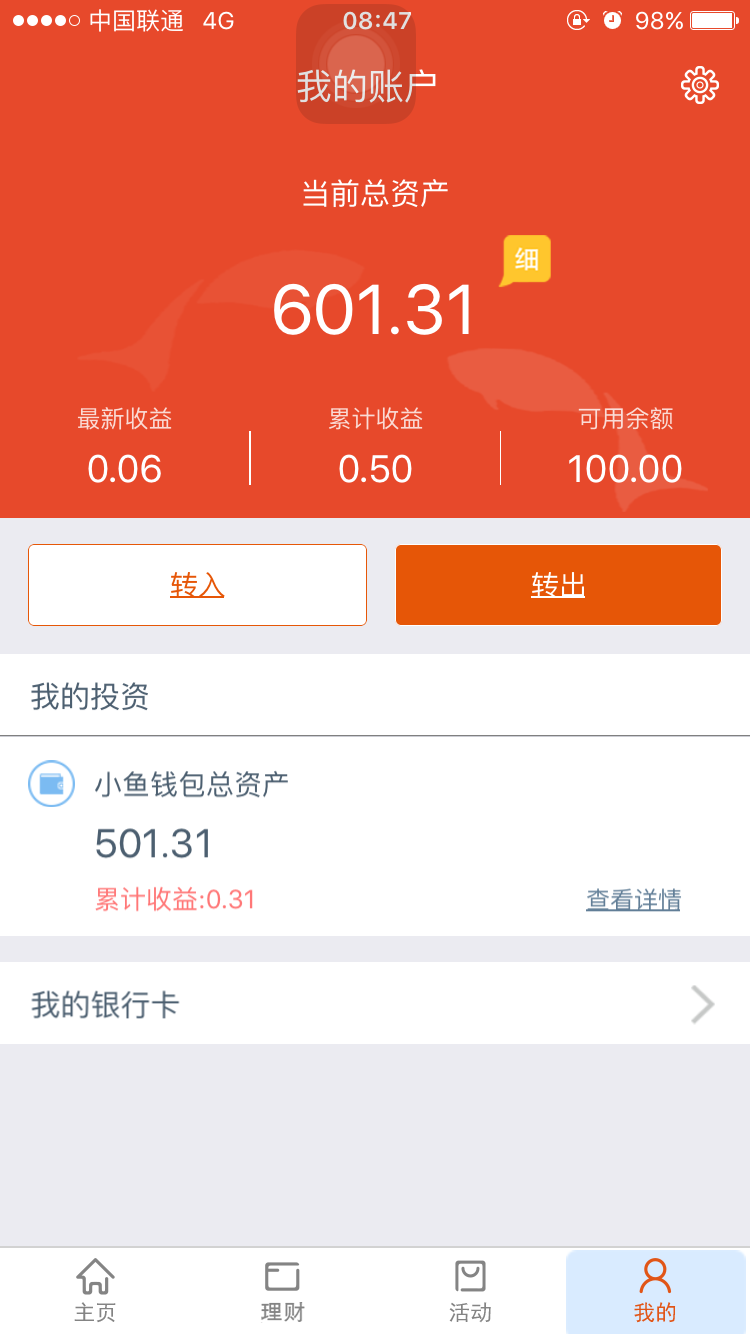Click the orientation lock icon in status bar
Screen dimensions: 750x1334
tap(578, 19)
